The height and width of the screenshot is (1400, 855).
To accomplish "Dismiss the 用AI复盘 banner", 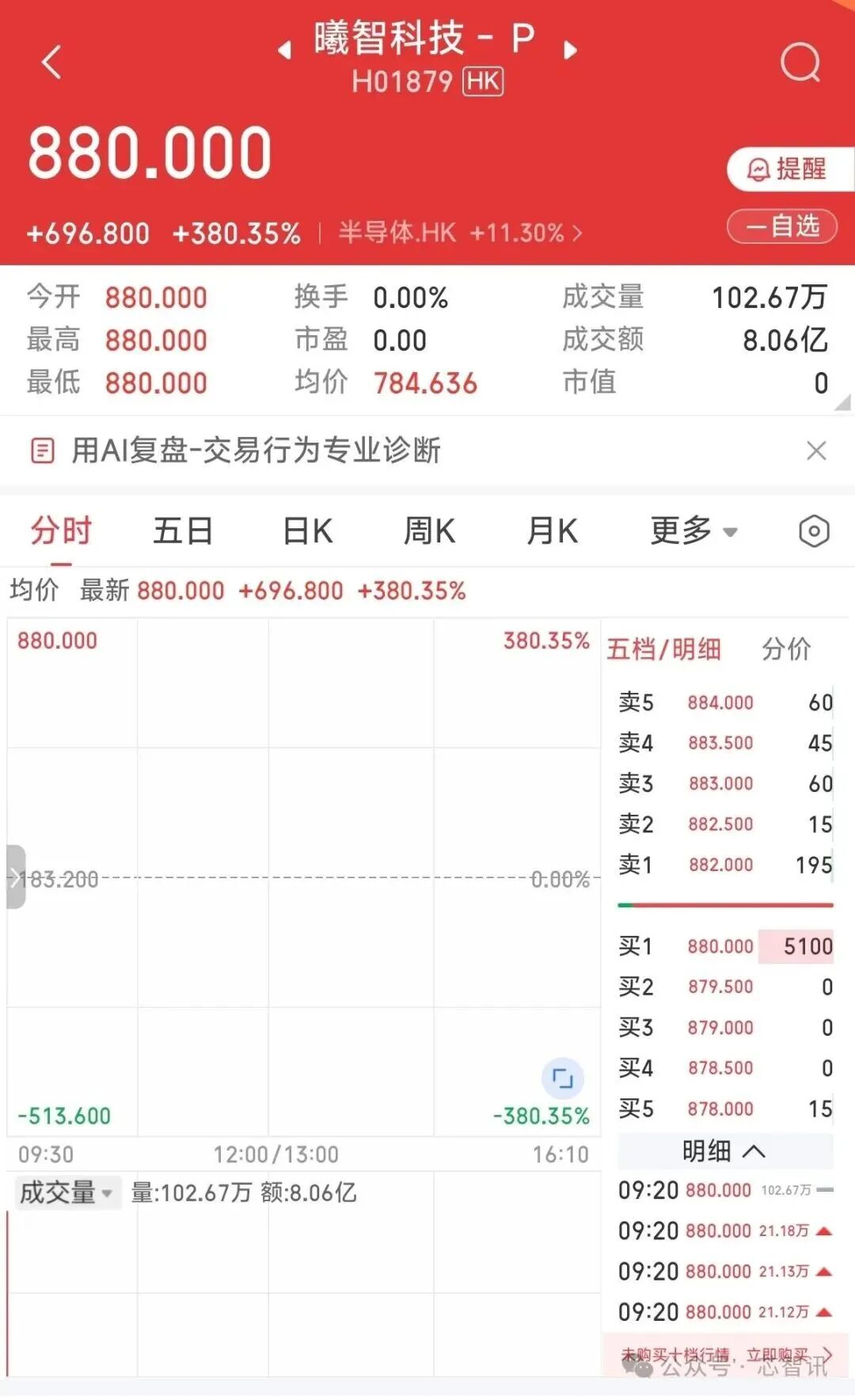I will 816,451.
